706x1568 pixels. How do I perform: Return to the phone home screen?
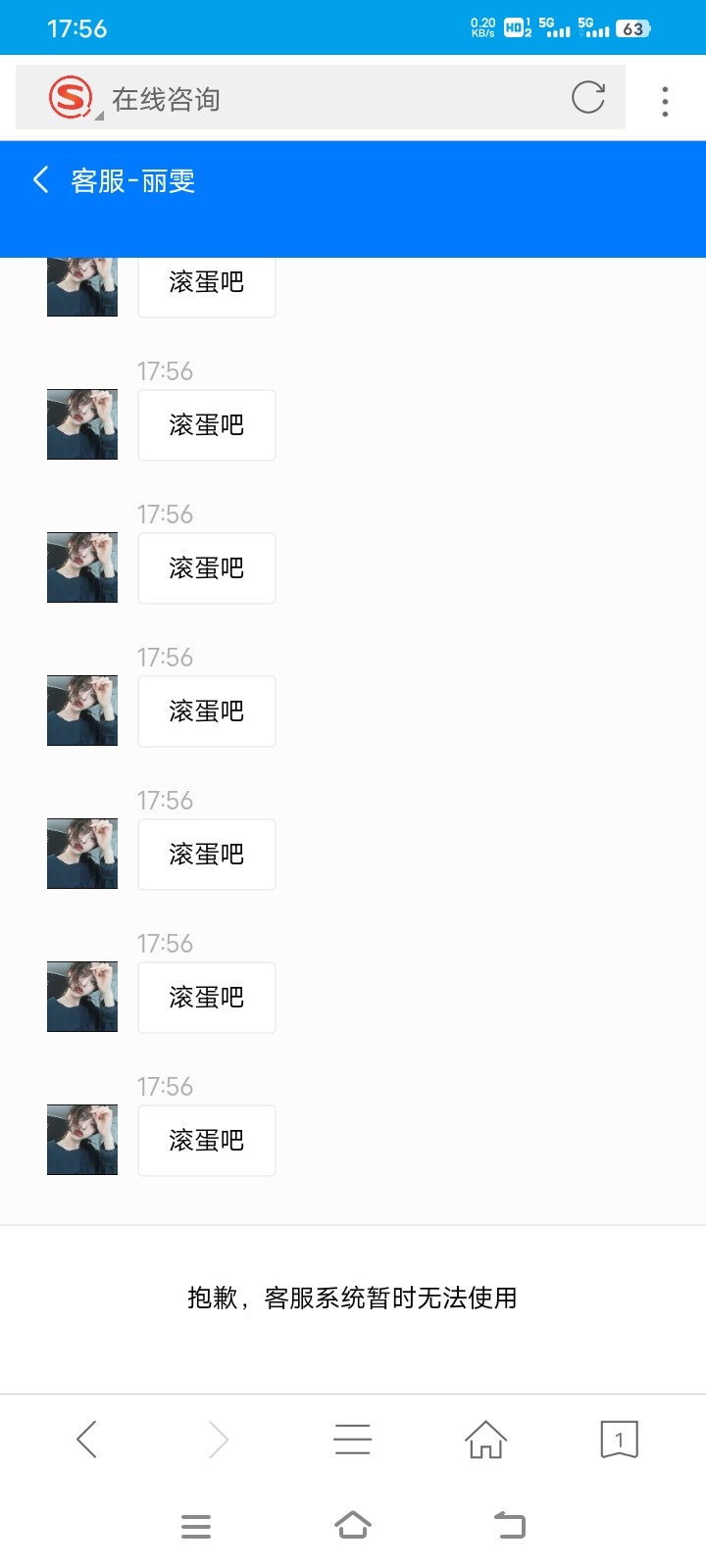(x=353, y=1526)
